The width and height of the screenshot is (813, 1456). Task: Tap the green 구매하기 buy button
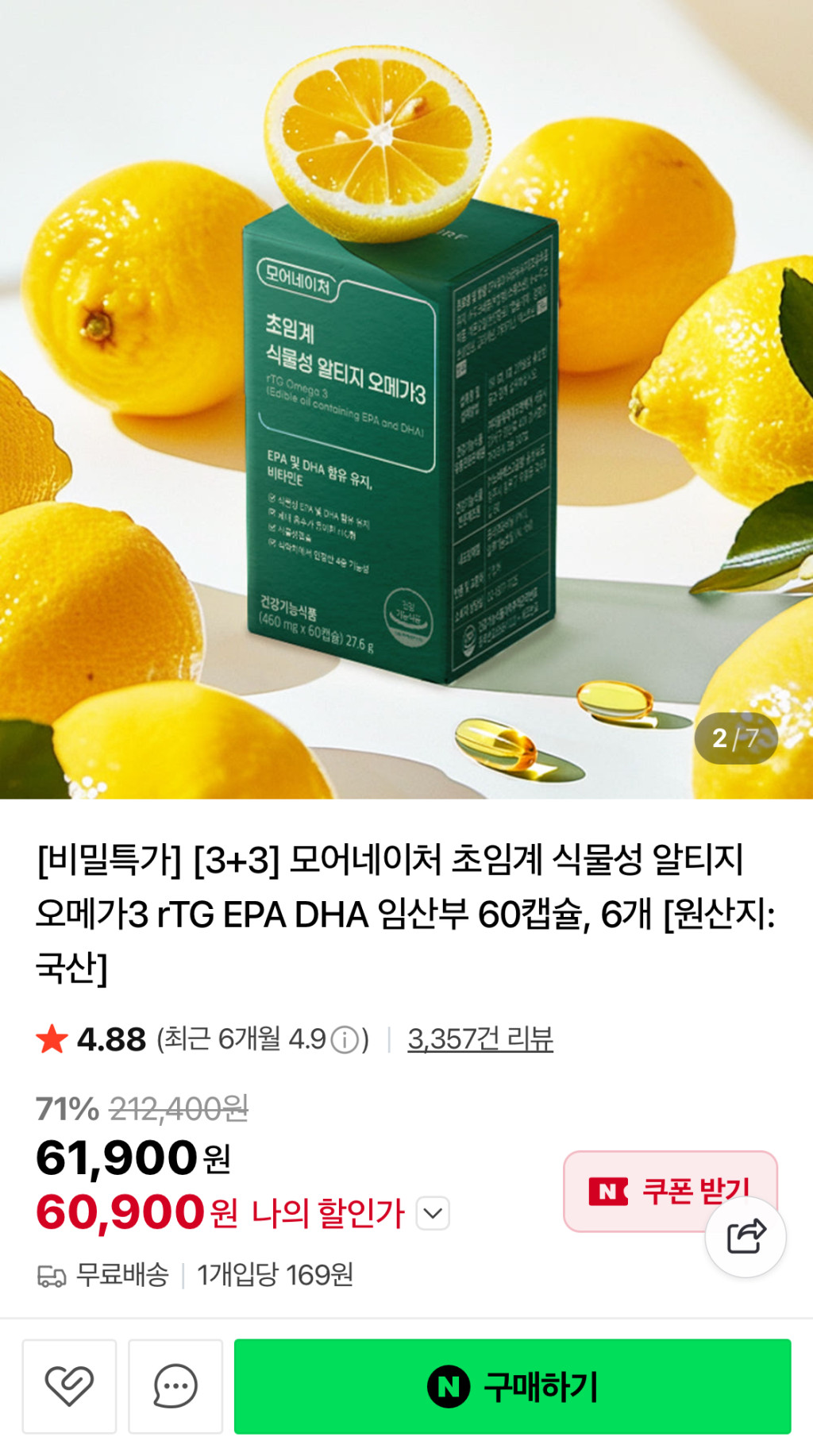pos(512,1386)
